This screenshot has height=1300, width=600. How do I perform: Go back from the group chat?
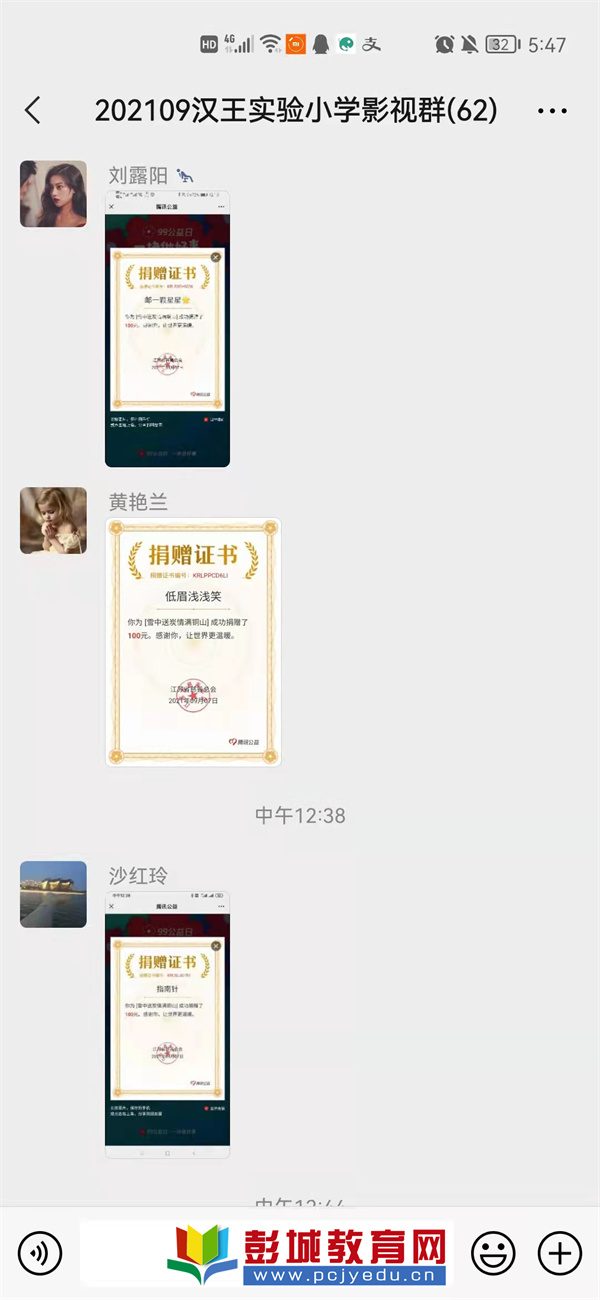(x=33, y=110)
